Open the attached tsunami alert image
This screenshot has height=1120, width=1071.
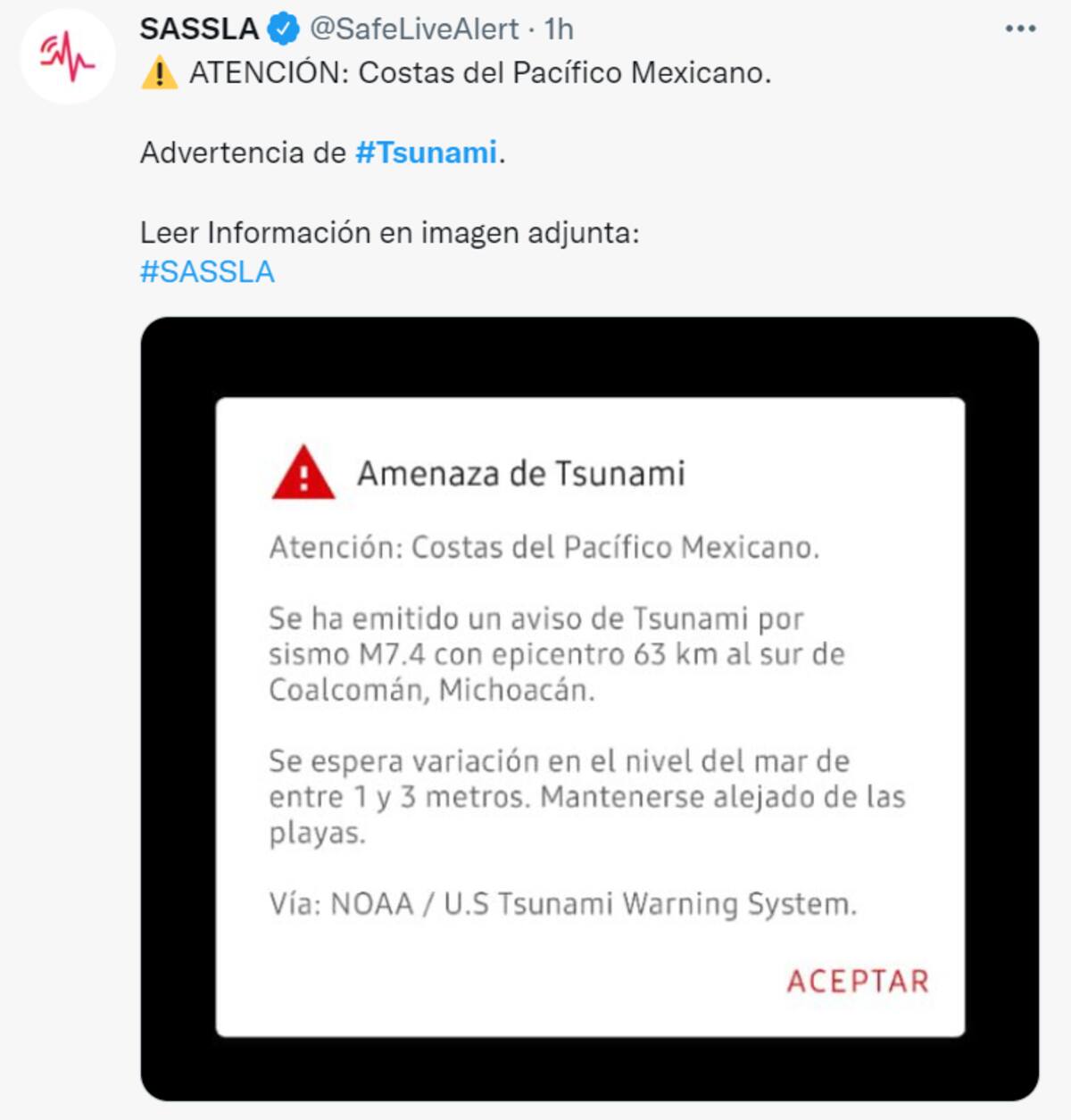tap(589, 708)
